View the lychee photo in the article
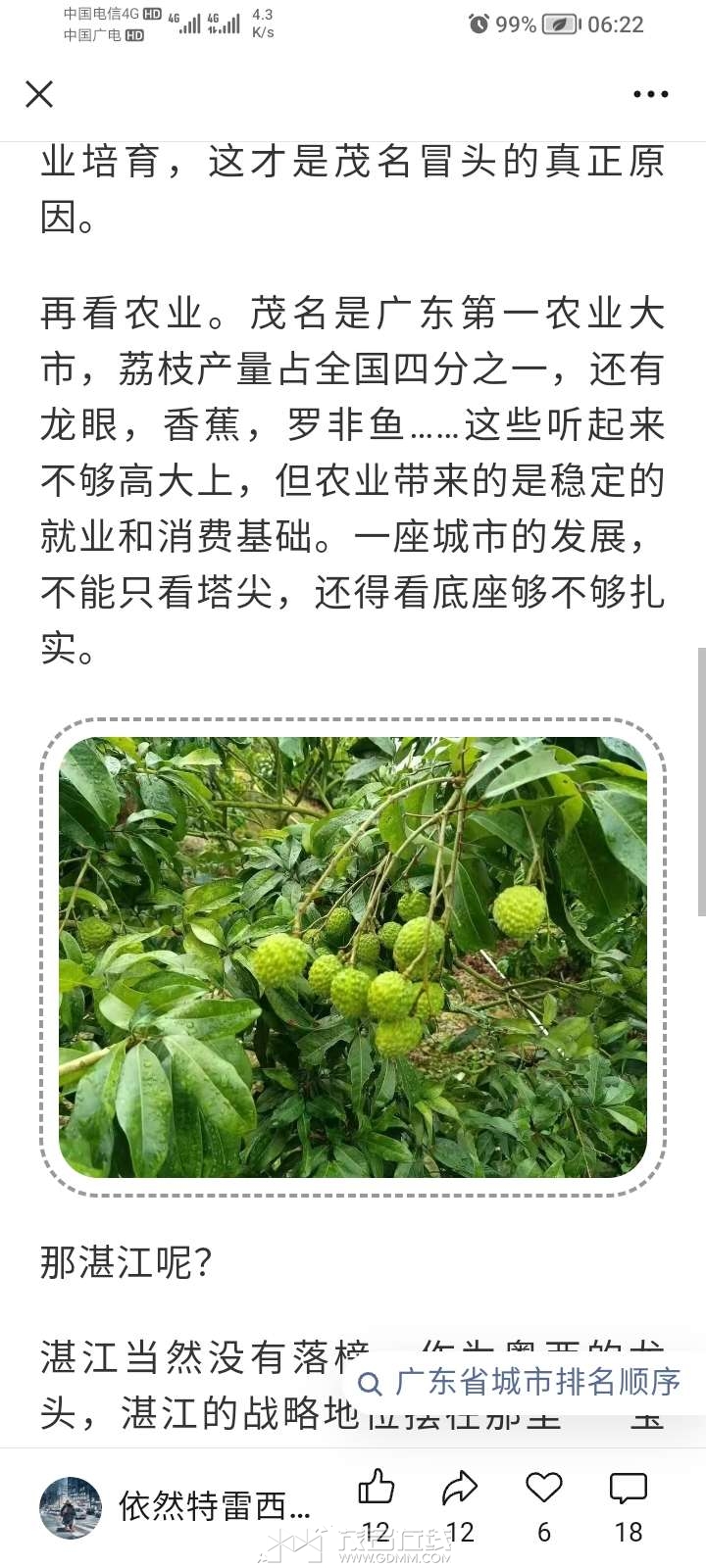 click(x=353, y=956)
